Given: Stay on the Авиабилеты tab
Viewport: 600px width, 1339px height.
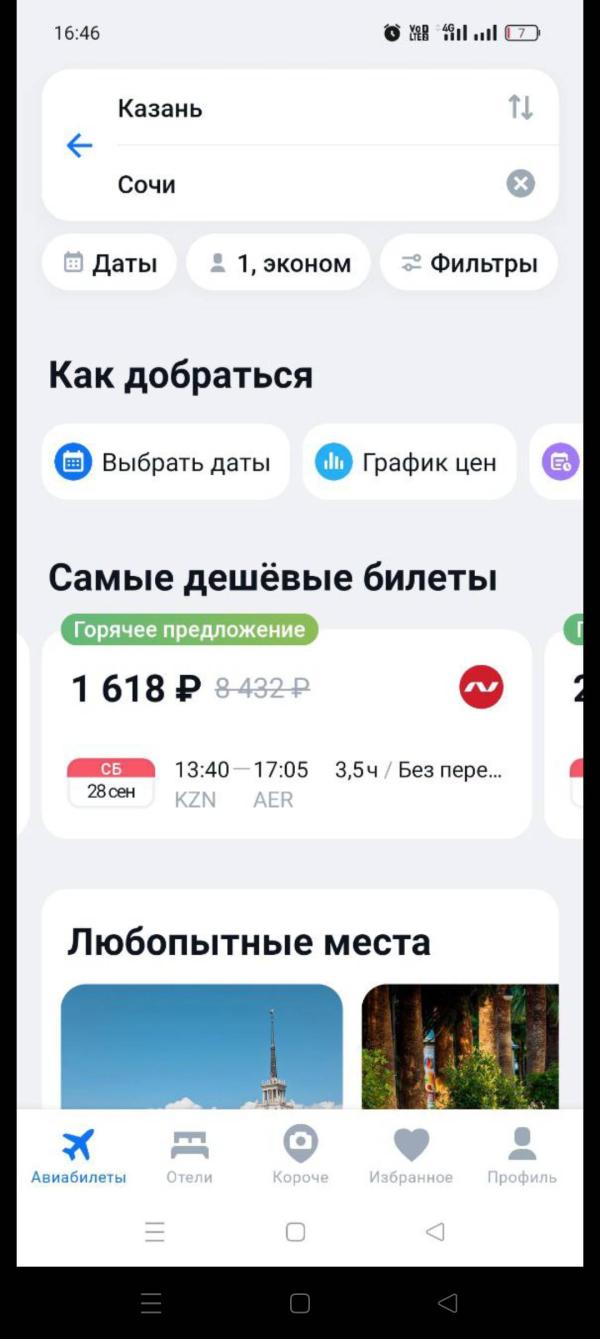Looking at the screenshot, I should (78, 1156).
